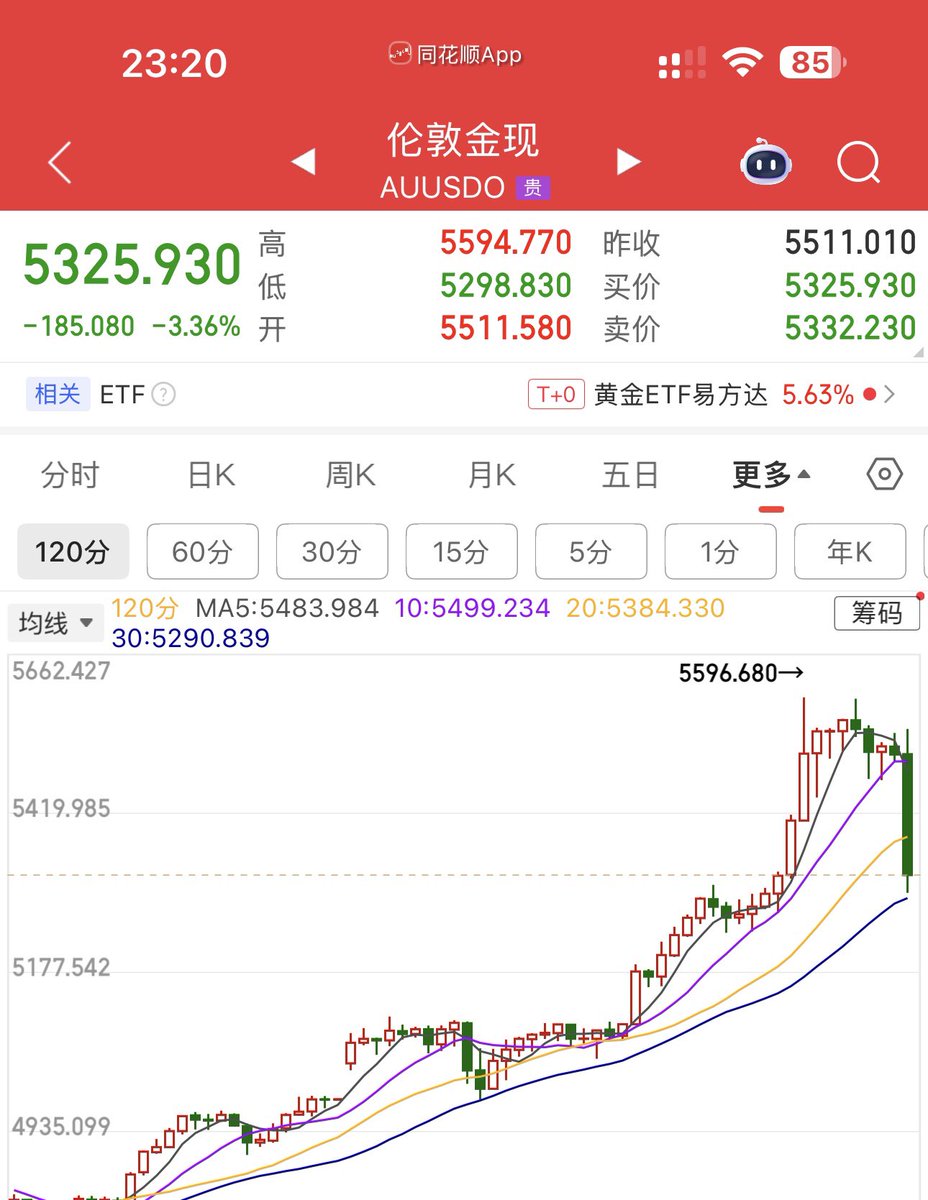Screen dimensions: 928x1200
Task: Choose the 30分 interval chip
Action: [331, 552]
